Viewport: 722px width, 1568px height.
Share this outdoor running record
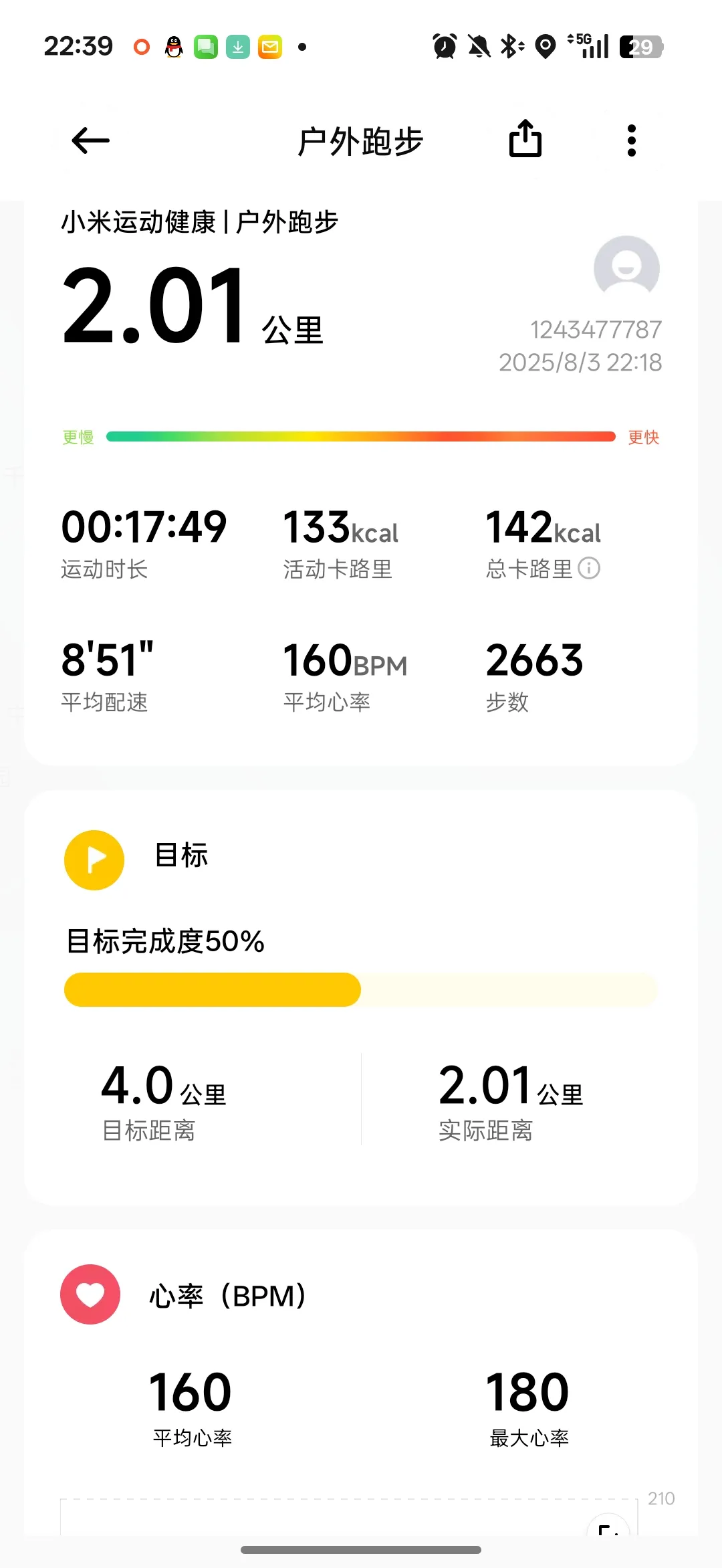(x=525, y=139)
